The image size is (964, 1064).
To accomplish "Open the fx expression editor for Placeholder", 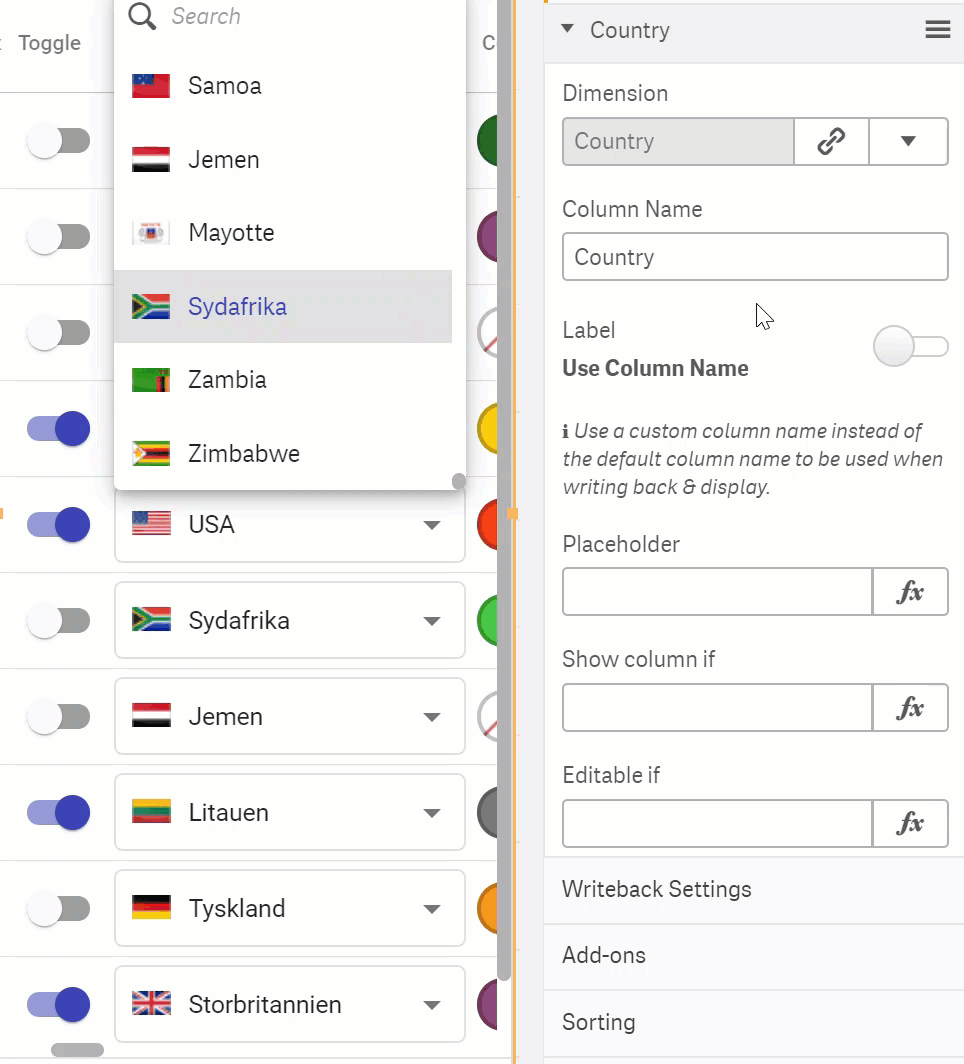I will pyautogui.click(x=910, y=592).
